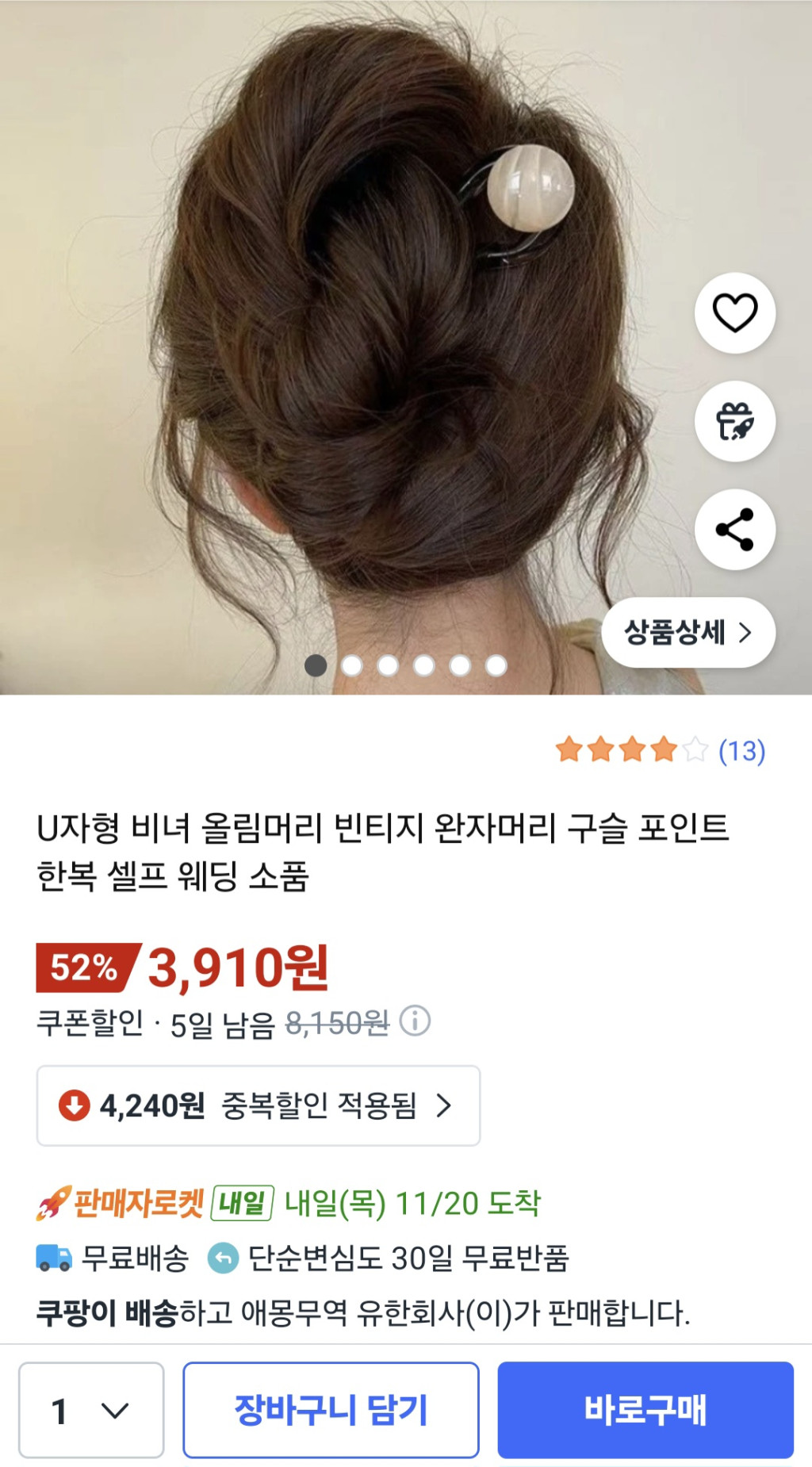View the price info icon

point(415,1021)
